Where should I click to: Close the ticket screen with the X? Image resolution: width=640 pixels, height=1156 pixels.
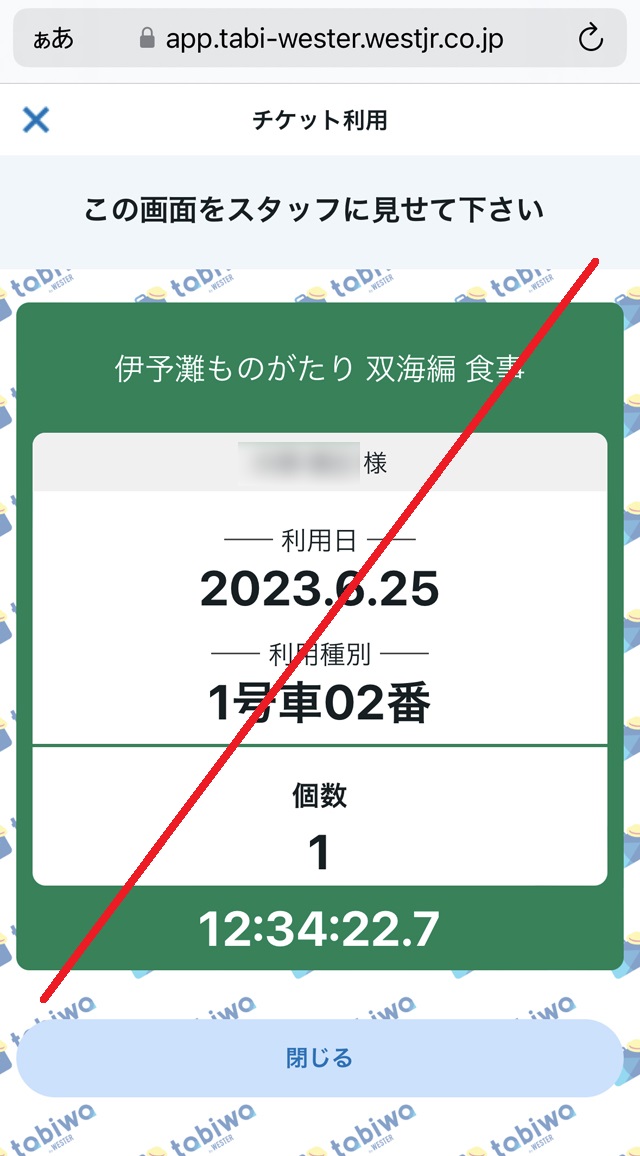(35, 119)
